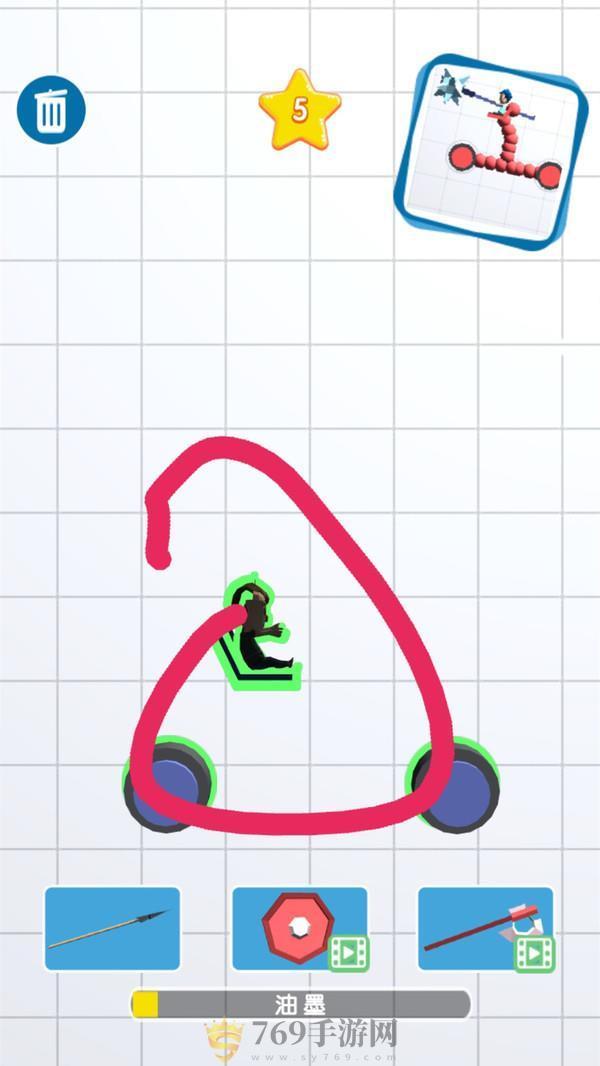This screenshot has width=600, height=1066.
Task: Select the axe weapon card
Action: (485, 929)
